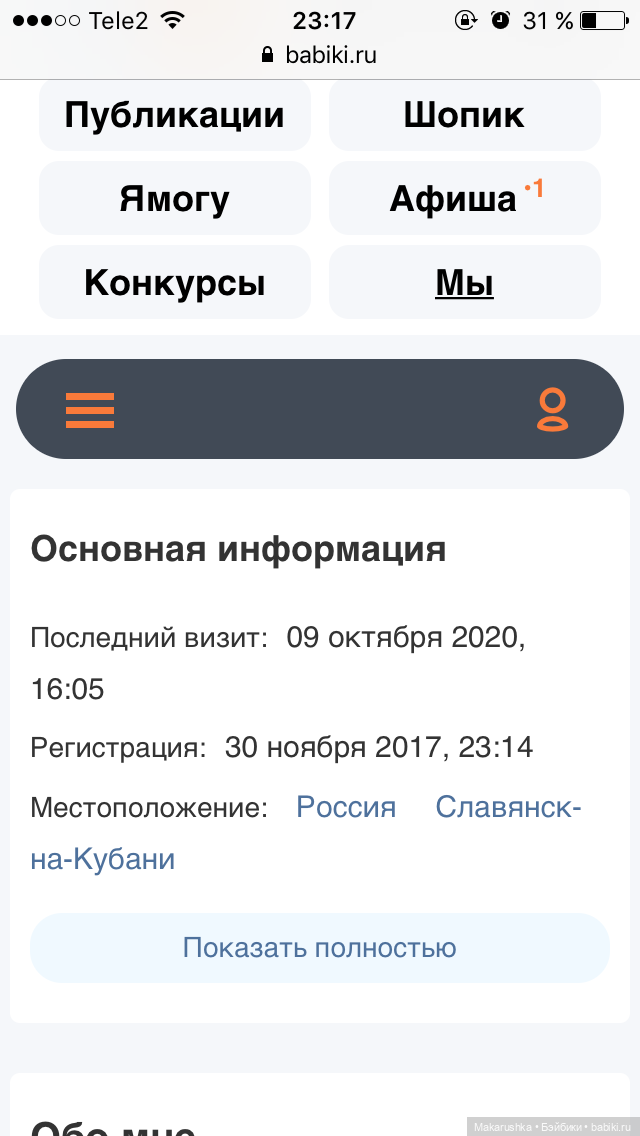This screenshot has width=640, height=1136.
Task: Open the Публикации section
Action: [x=174, y=115]
